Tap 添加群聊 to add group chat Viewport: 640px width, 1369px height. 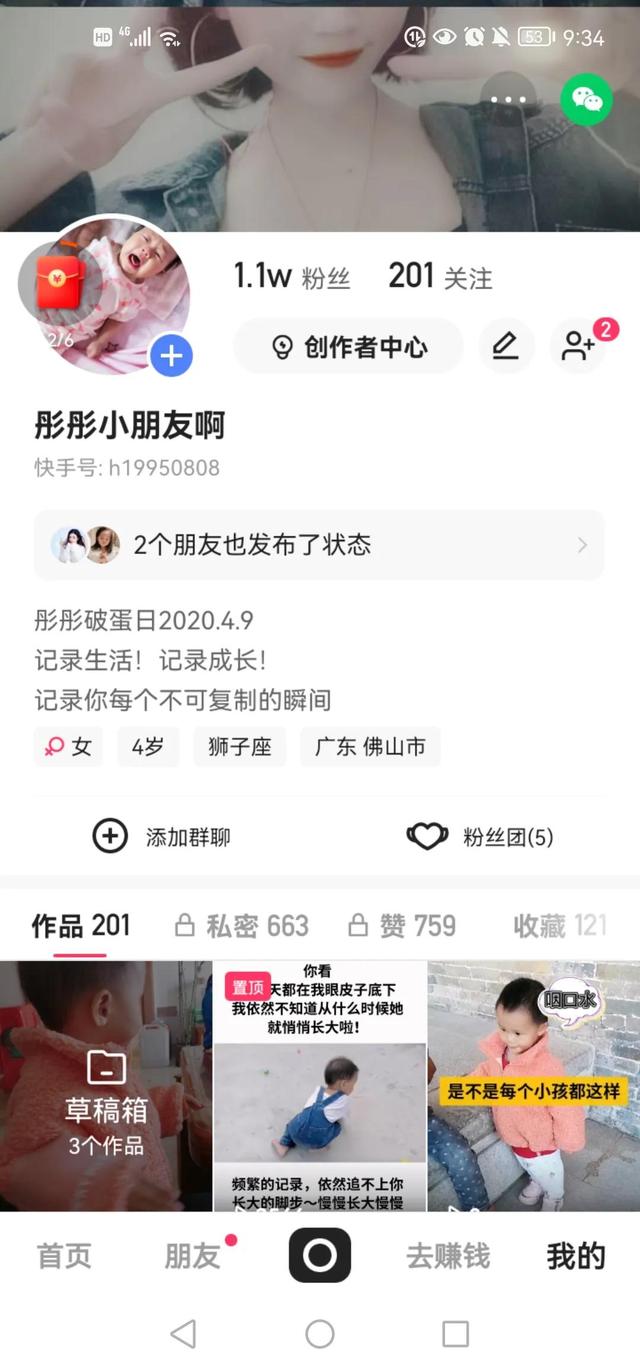click(162, 836)
